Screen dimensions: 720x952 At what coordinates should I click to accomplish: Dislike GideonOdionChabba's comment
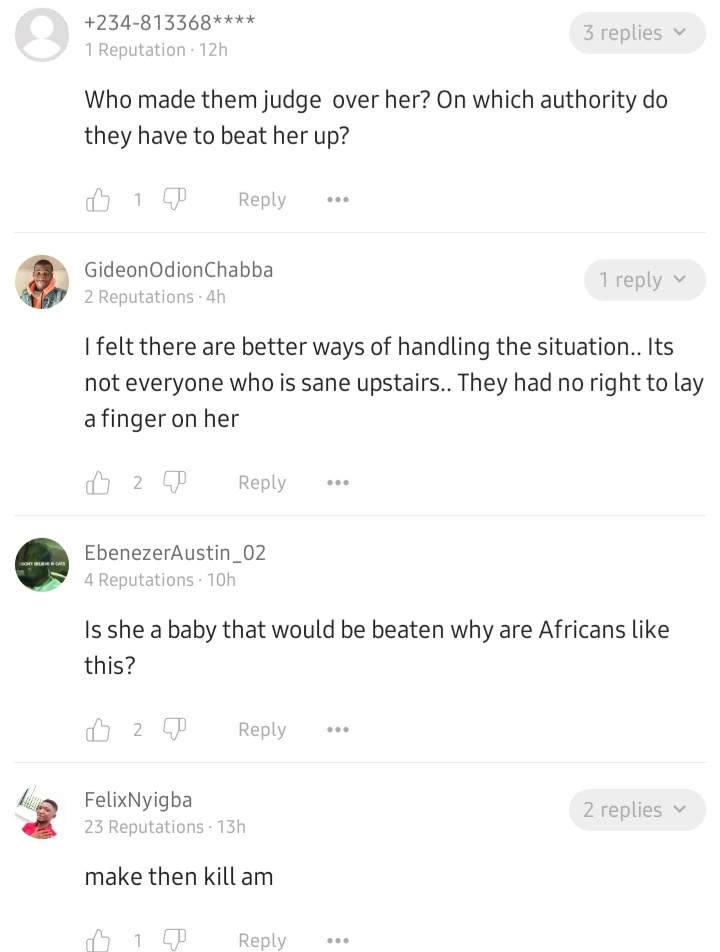pos(174,482)
